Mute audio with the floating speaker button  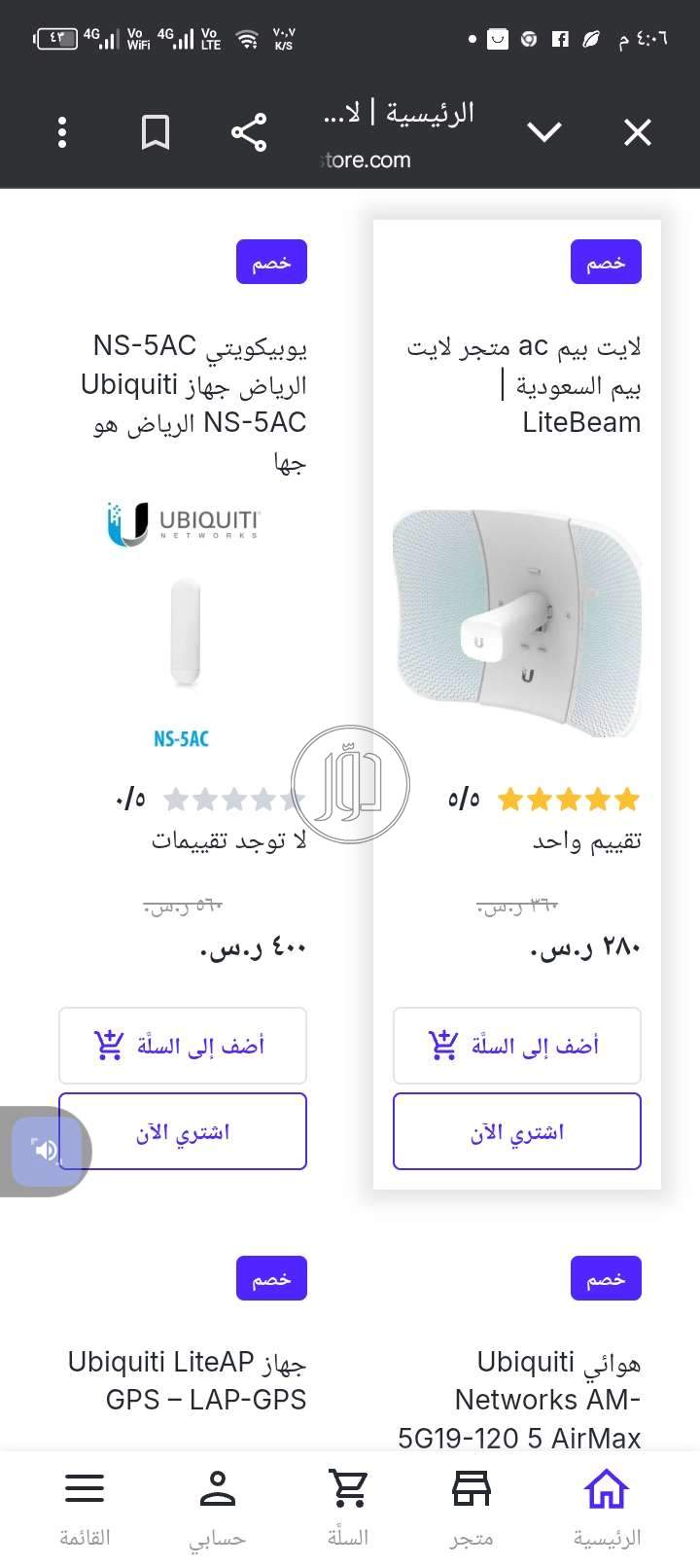46,1150
